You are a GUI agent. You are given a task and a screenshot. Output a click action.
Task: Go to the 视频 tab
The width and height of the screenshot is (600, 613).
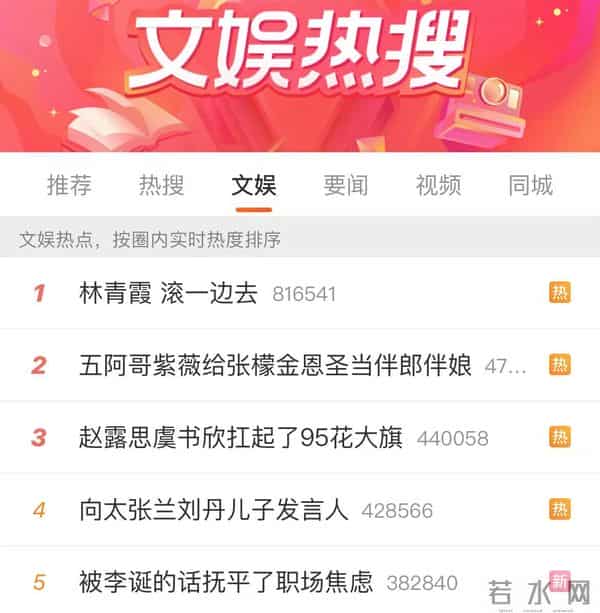(438, 185)
